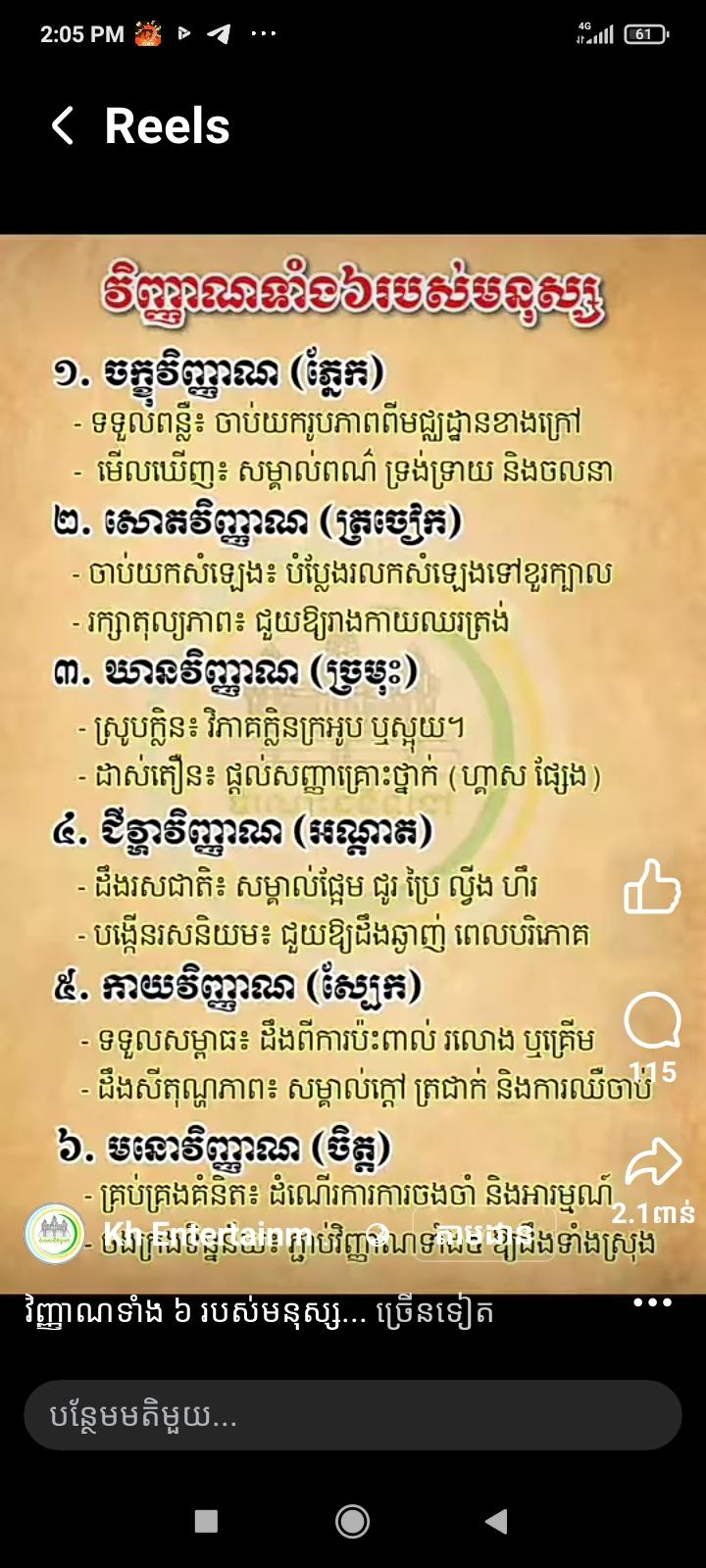Share this reel
Image resolution: width=706 pixels, height=1568 pixels.
653,1161
